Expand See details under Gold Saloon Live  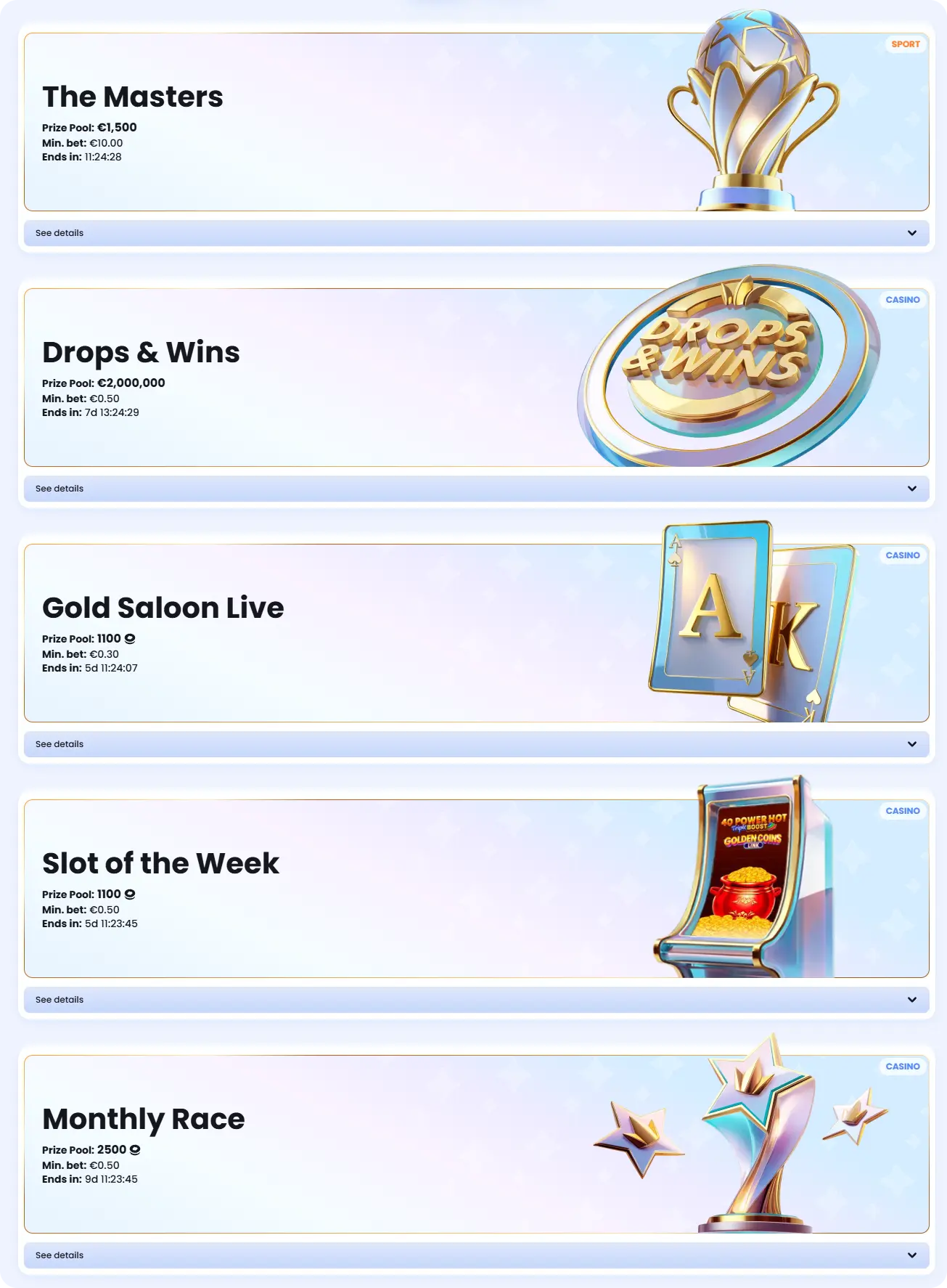point(476,744)
